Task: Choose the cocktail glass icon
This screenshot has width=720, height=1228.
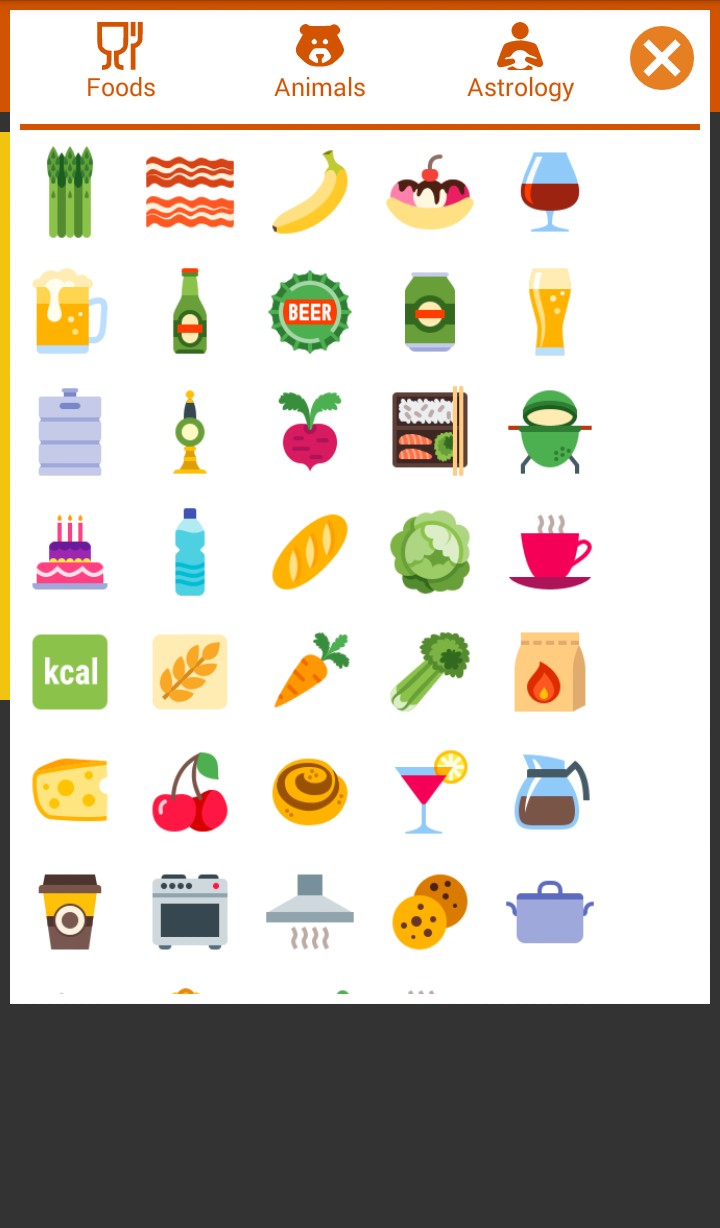Action: (430, 792)
